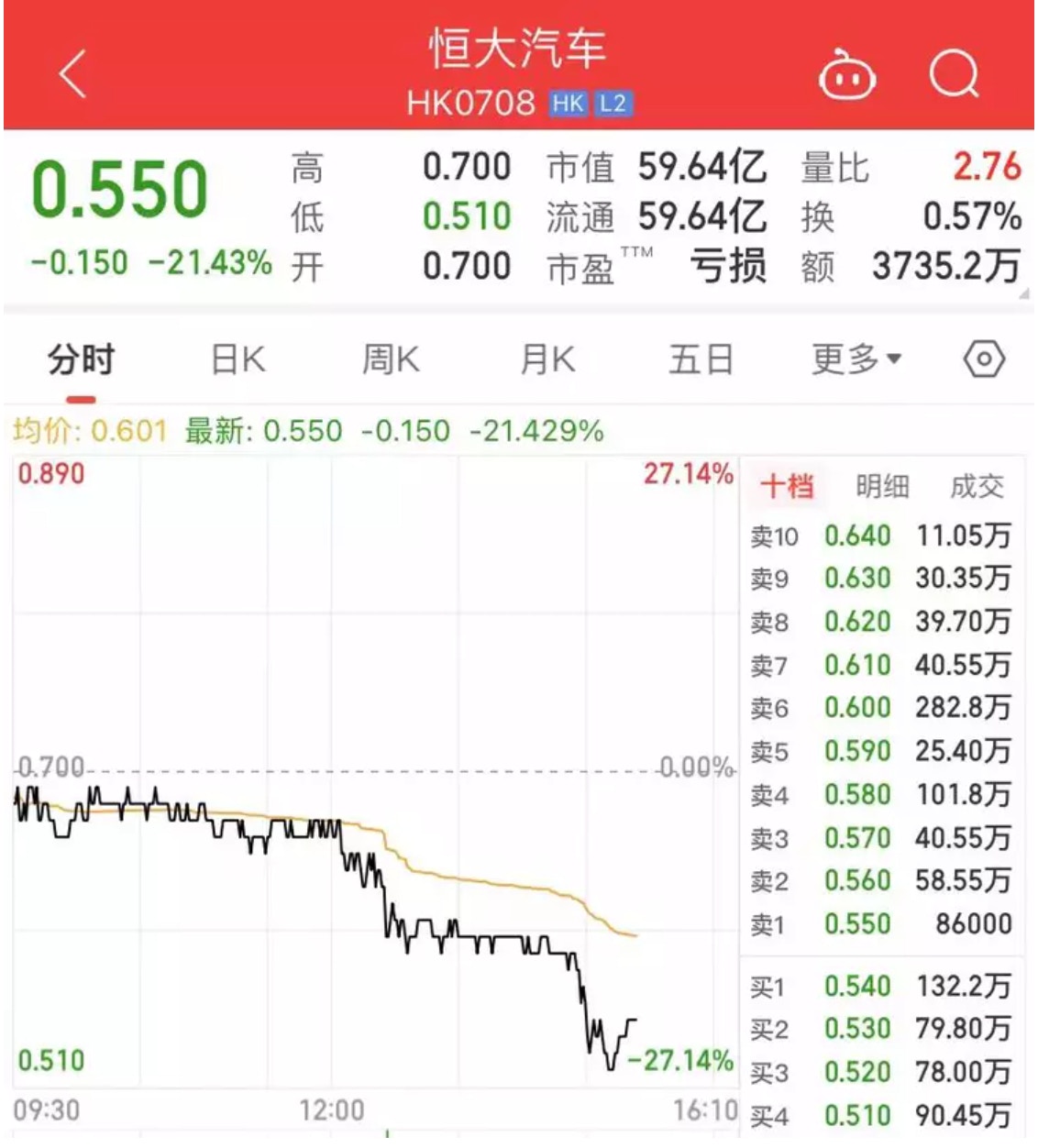Image resolution: width=1038 pixels, height=1148 pixels.
Task: Open the robot AI assistant
Action: click(x=848, y=77)
